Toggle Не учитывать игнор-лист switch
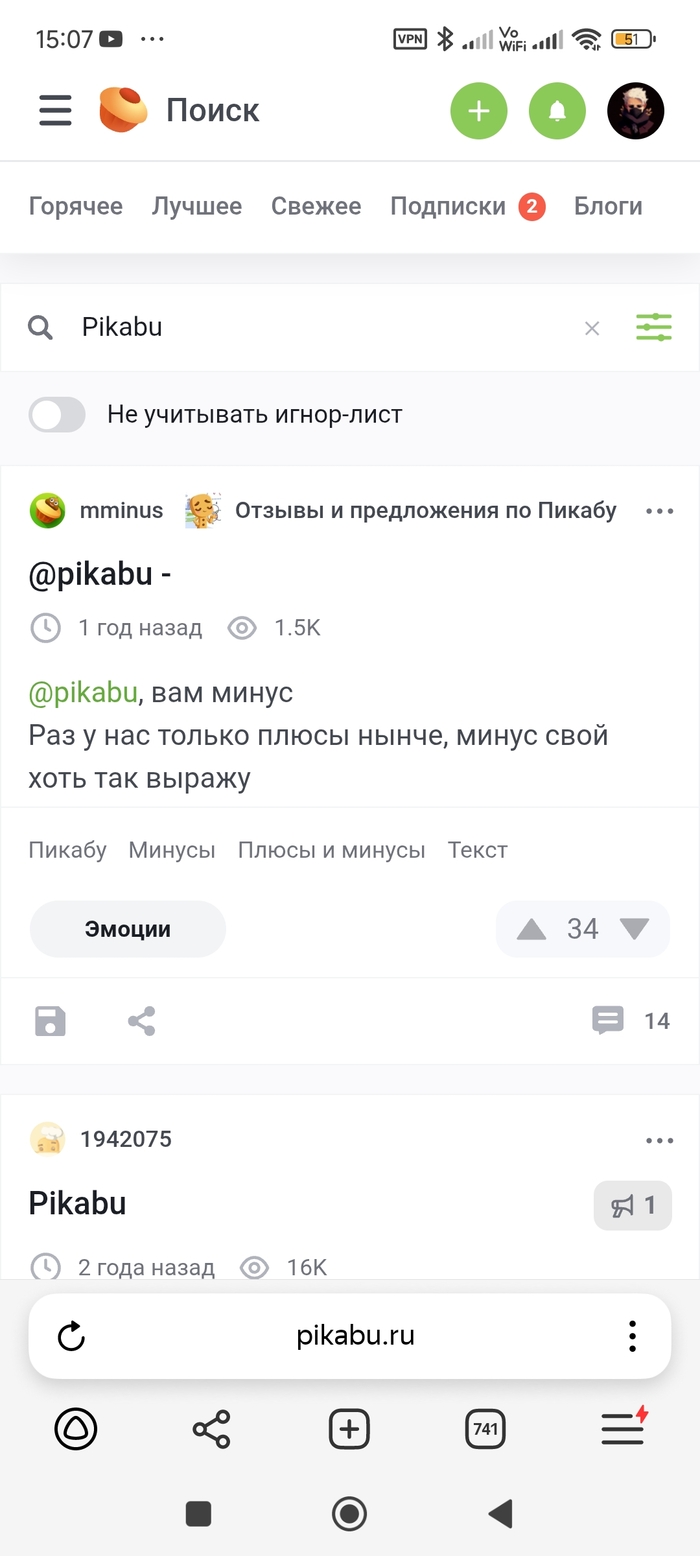The image size is (700, 1556). coord(57,414)
